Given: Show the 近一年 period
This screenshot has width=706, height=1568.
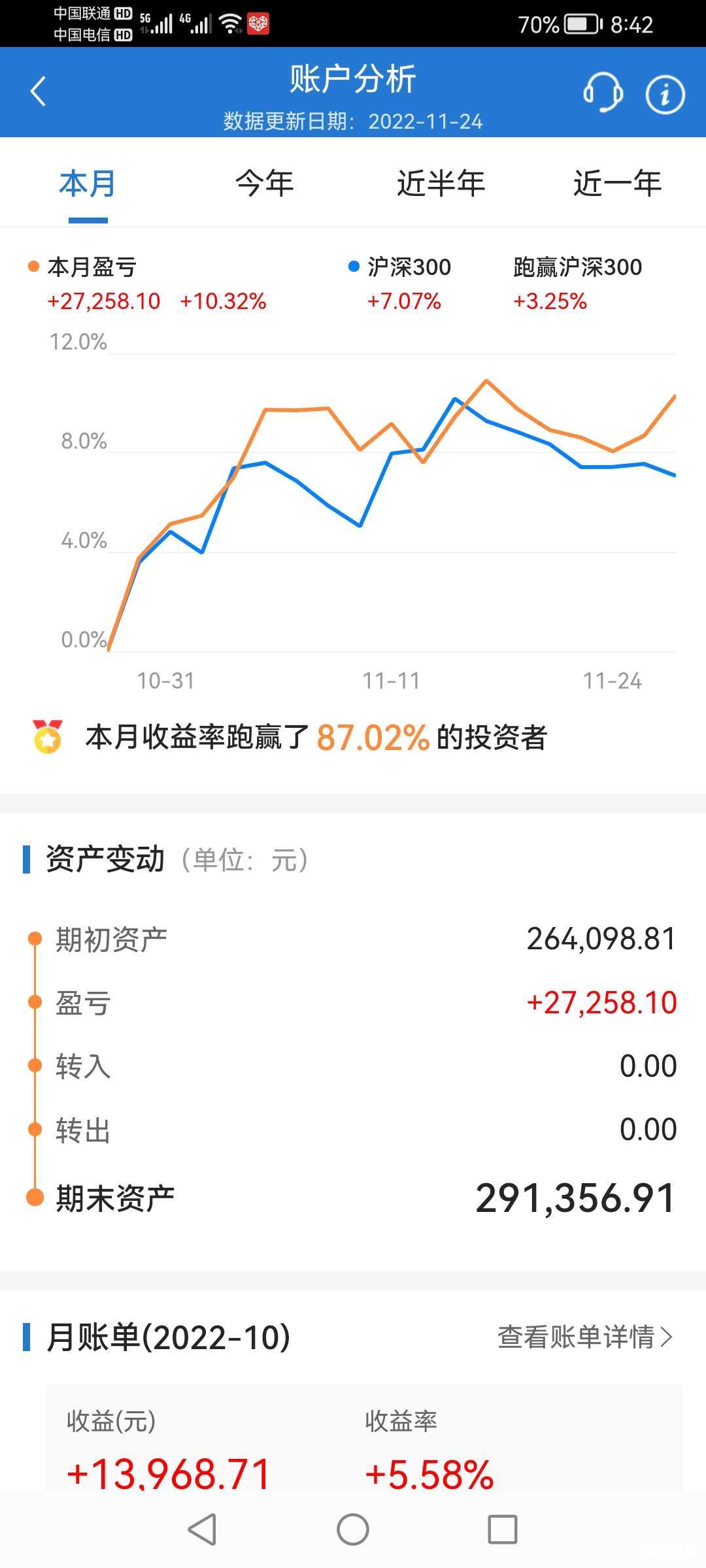Looking at the screenshot, I should click(617, 184).
